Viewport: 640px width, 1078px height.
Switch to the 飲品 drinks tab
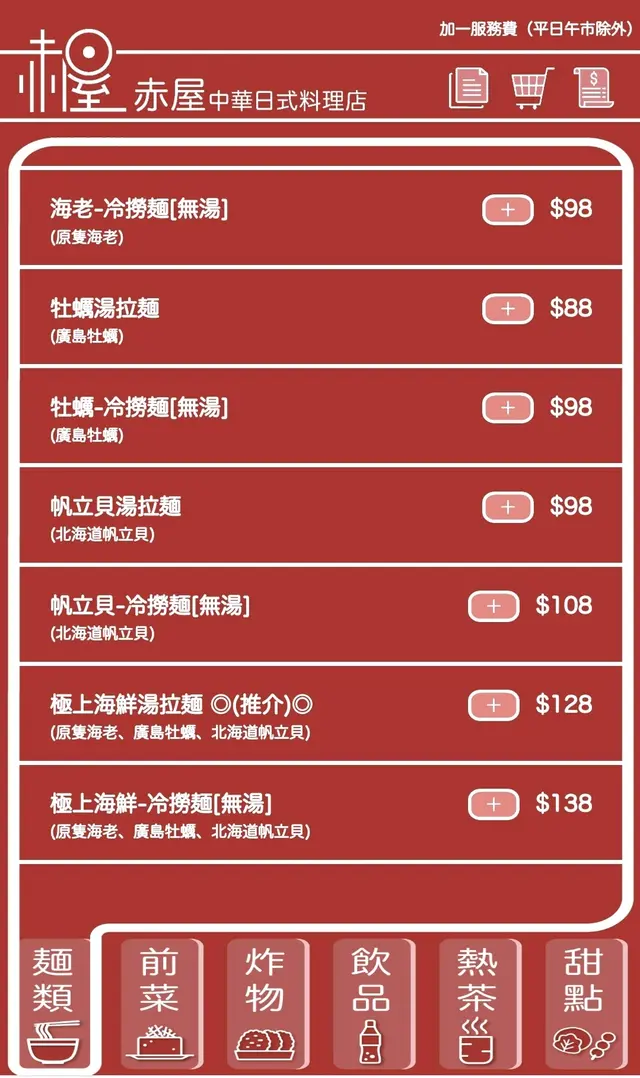371,1001
